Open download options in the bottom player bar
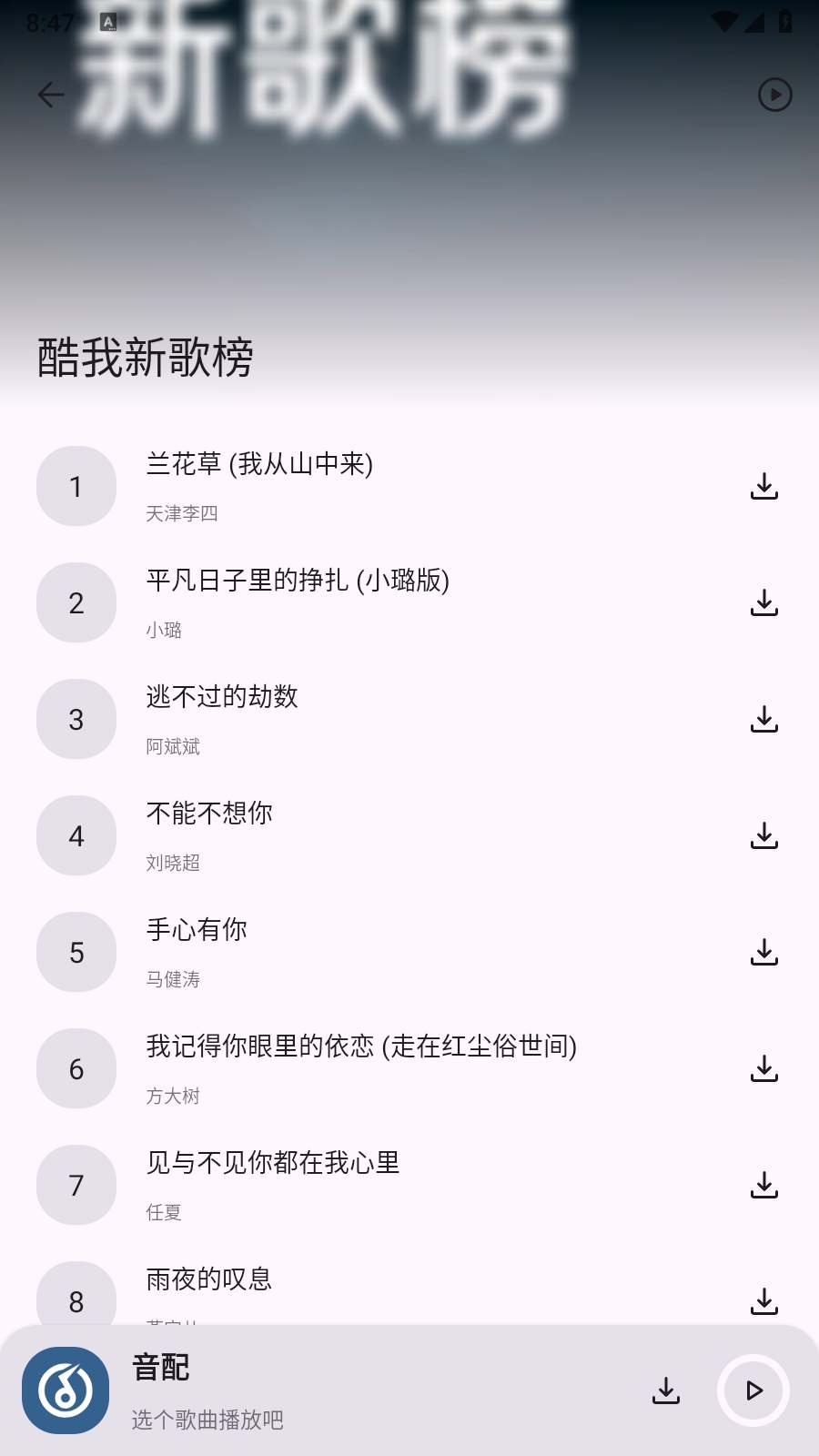This screenshot has height=1456, width=819. pos(667,1390)
